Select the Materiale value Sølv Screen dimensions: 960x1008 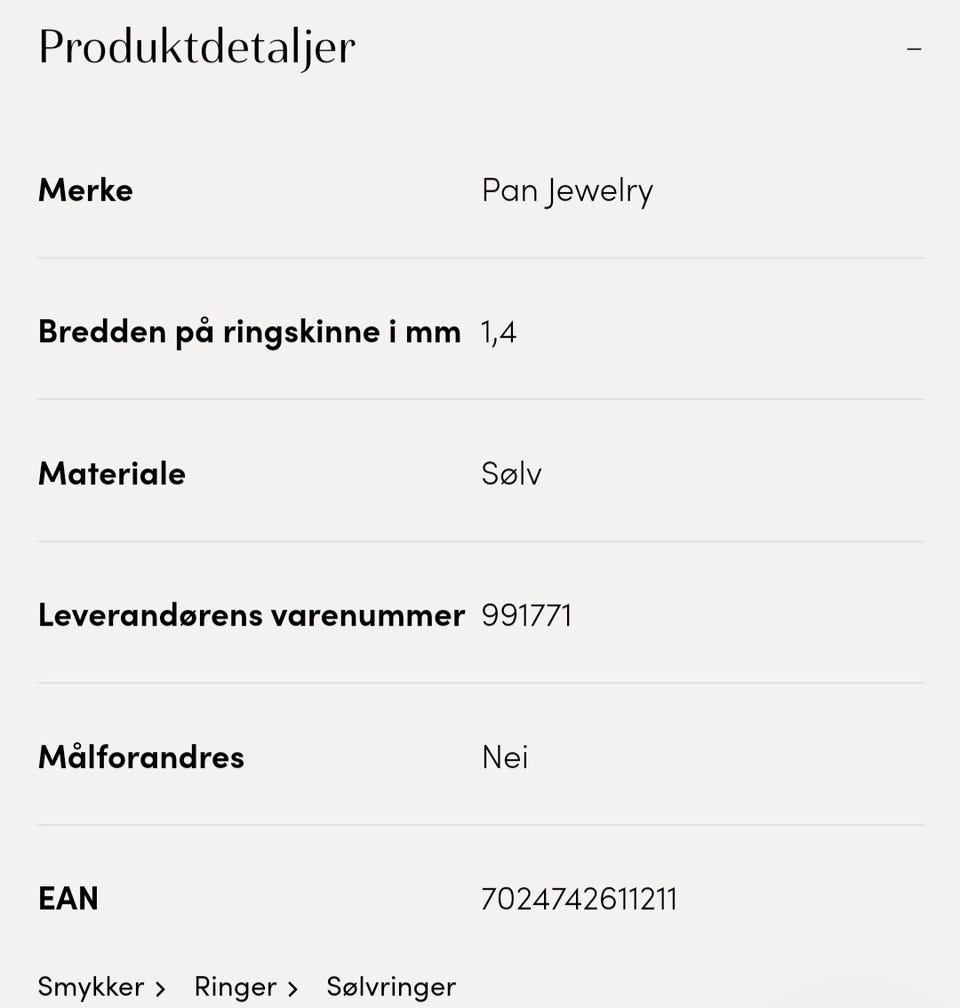pyautogui.click(x=510, y=473)
